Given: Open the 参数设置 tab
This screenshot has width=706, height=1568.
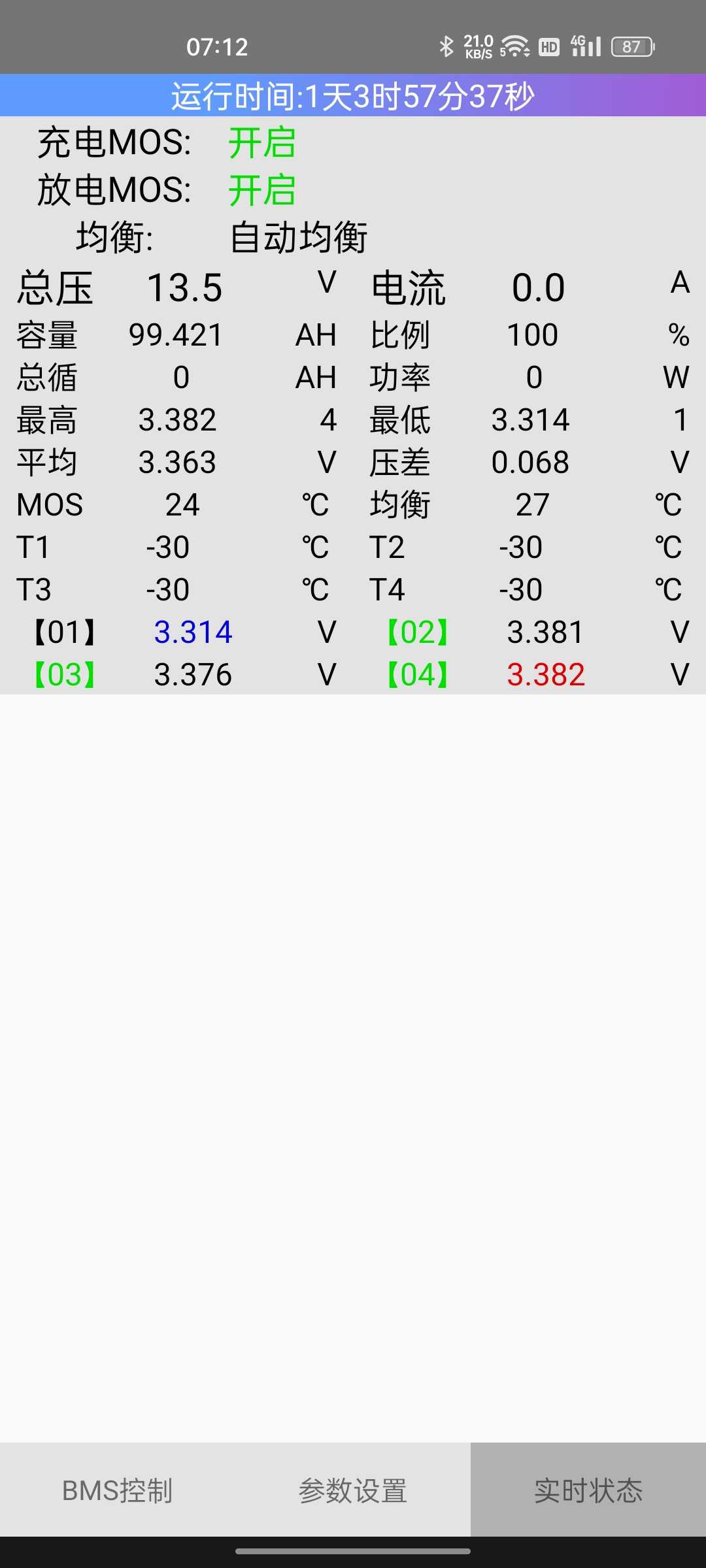Looking at the screenshot, I should click(353, 1490).
